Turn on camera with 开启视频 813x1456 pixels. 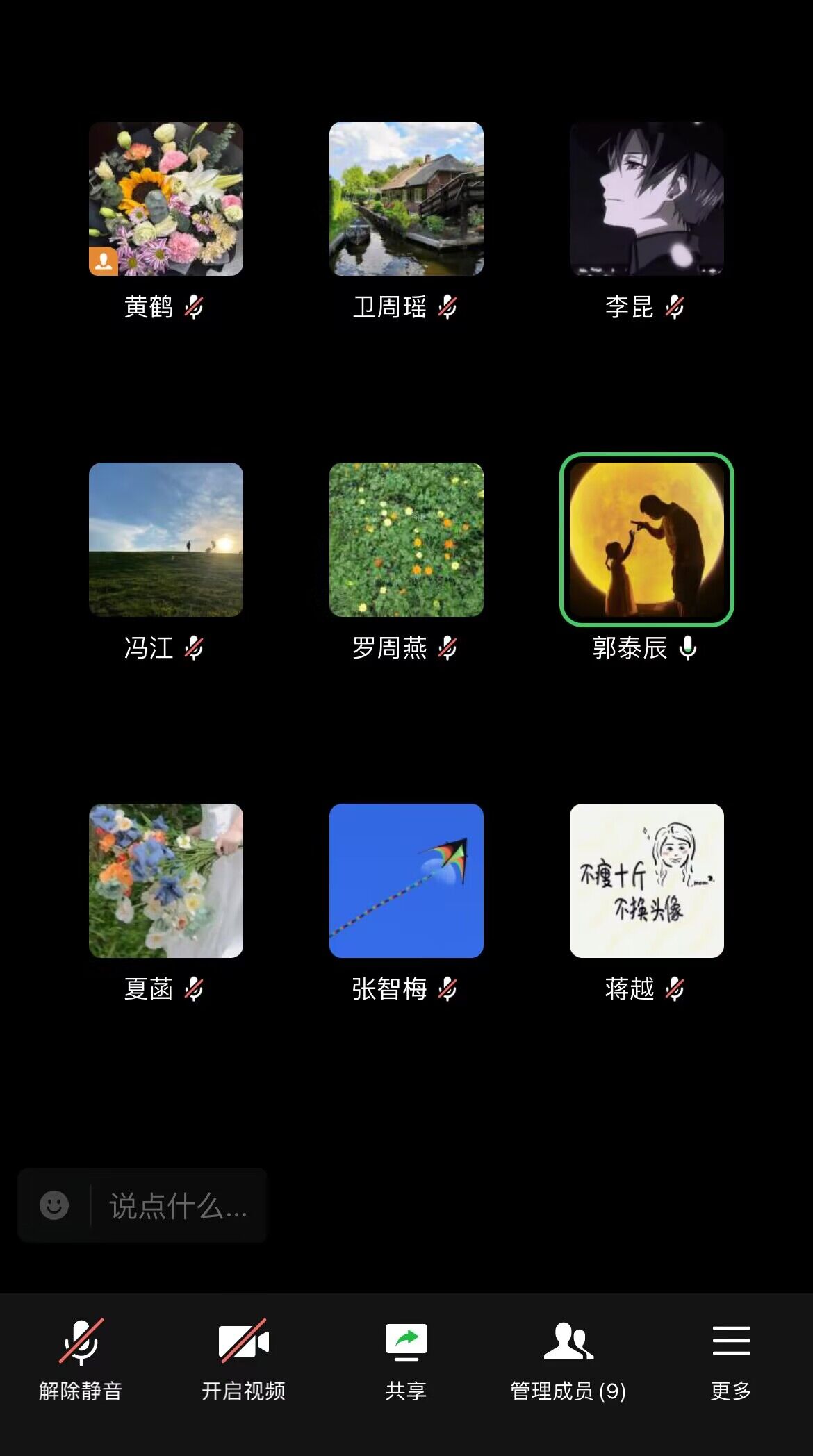243,1359
